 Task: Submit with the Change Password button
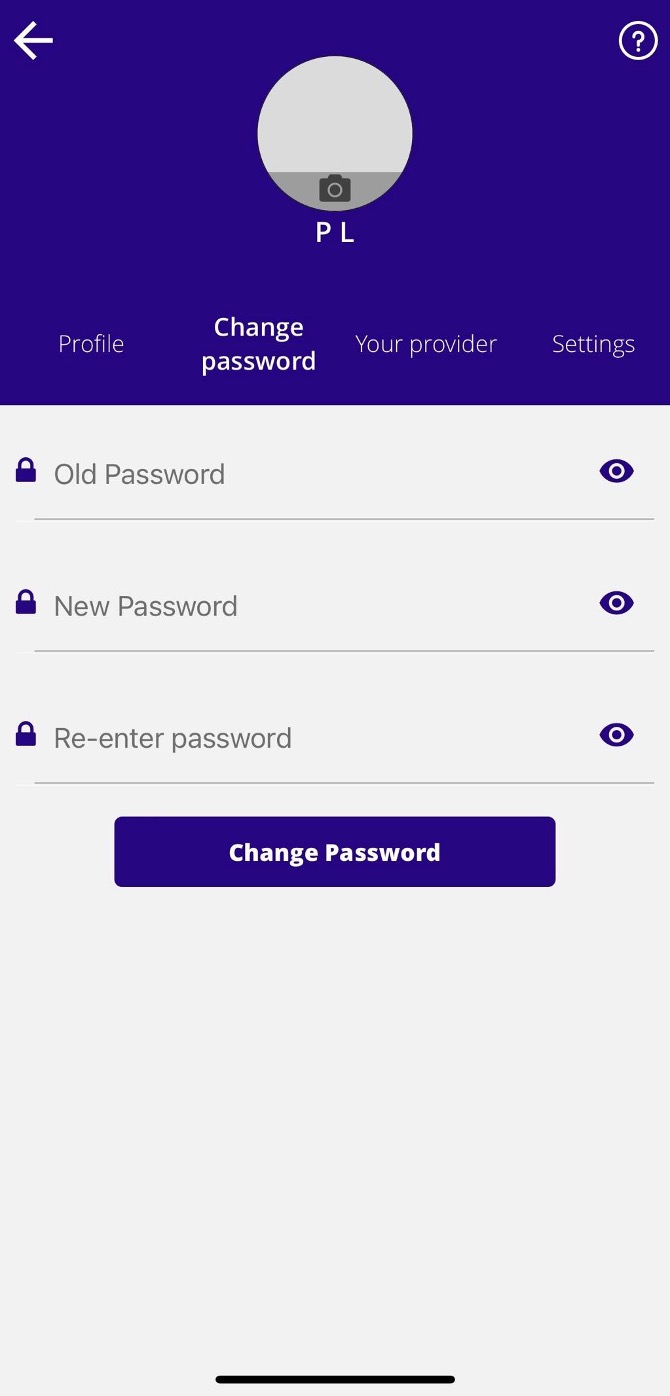[335, 852]
